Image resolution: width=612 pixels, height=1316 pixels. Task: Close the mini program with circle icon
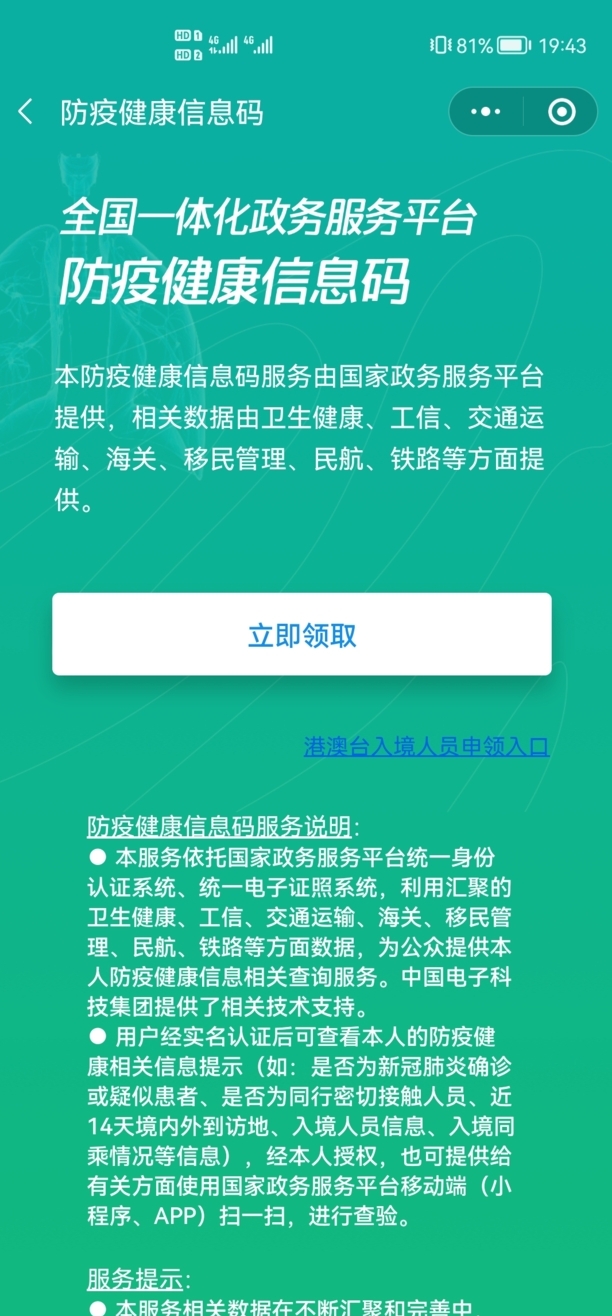click(562, 112)
